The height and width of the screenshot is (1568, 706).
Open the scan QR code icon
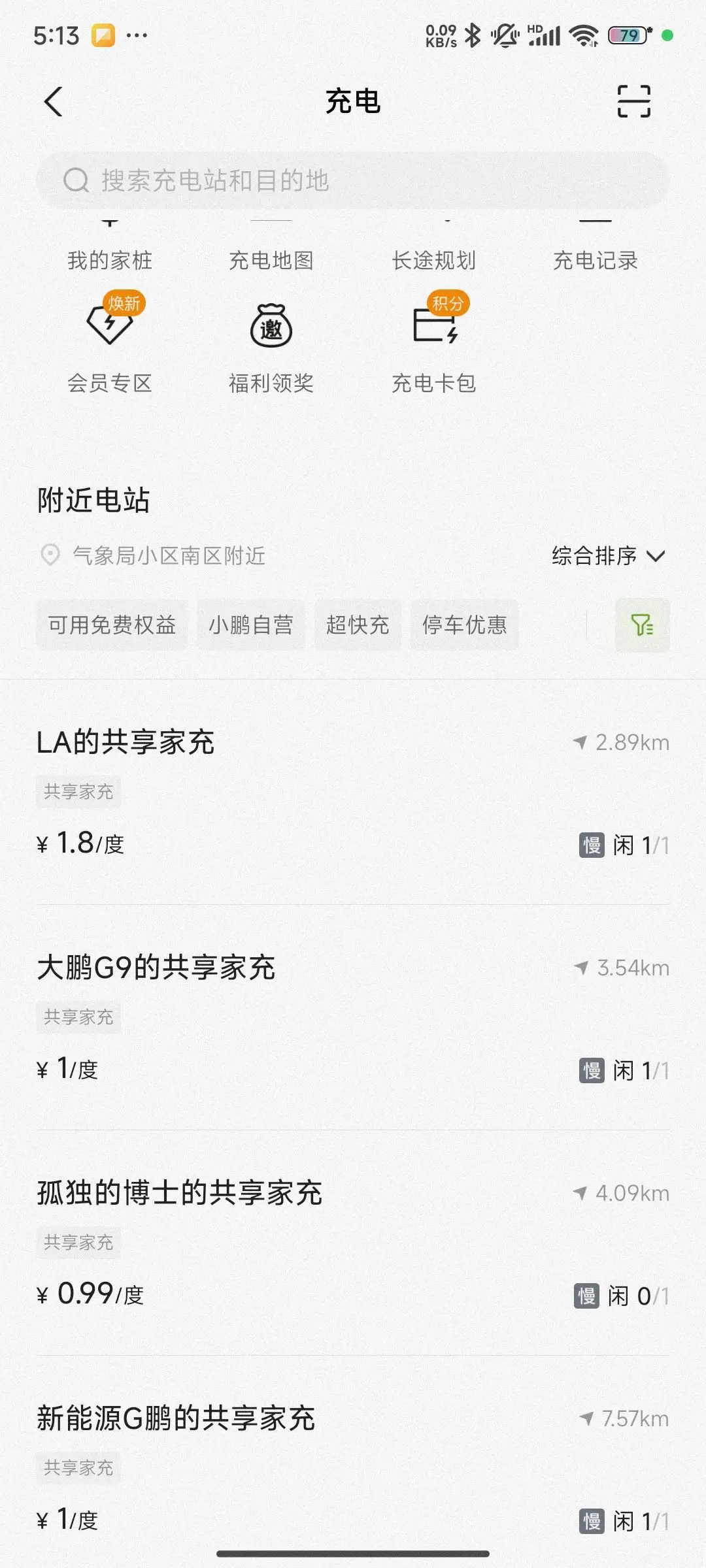coord(633,101)
